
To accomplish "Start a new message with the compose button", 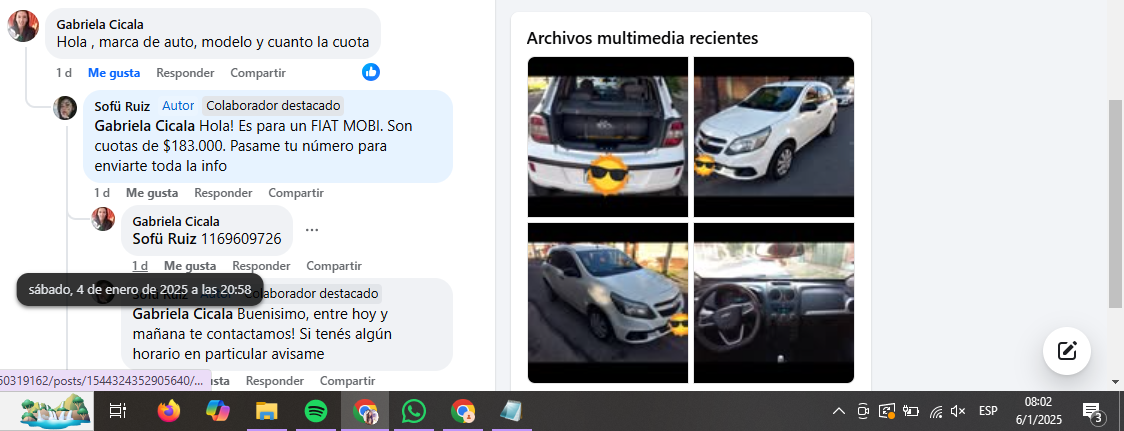I will click(x=1066, y=350).
